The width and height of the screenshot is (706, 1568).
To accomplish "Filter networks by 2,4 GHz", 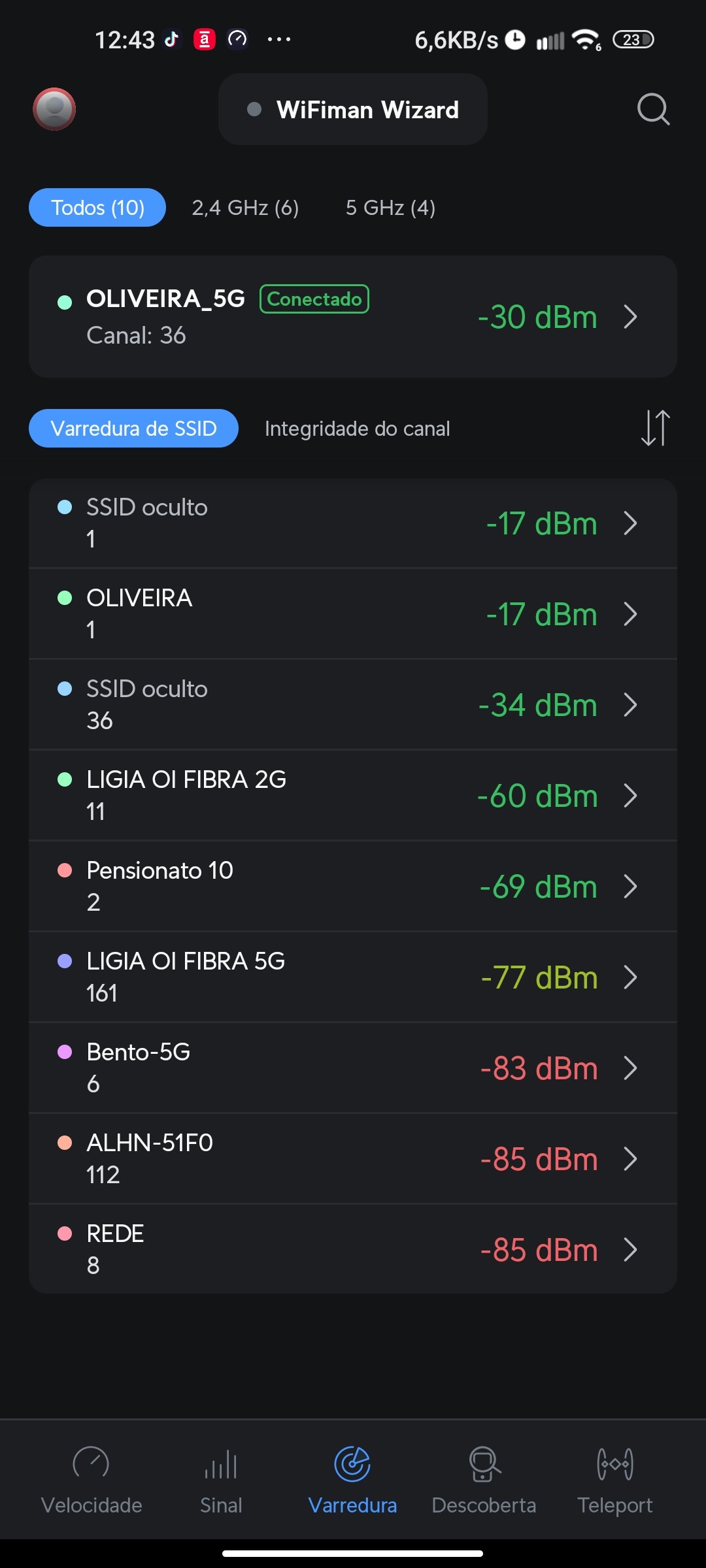I will tap(245, 208).
